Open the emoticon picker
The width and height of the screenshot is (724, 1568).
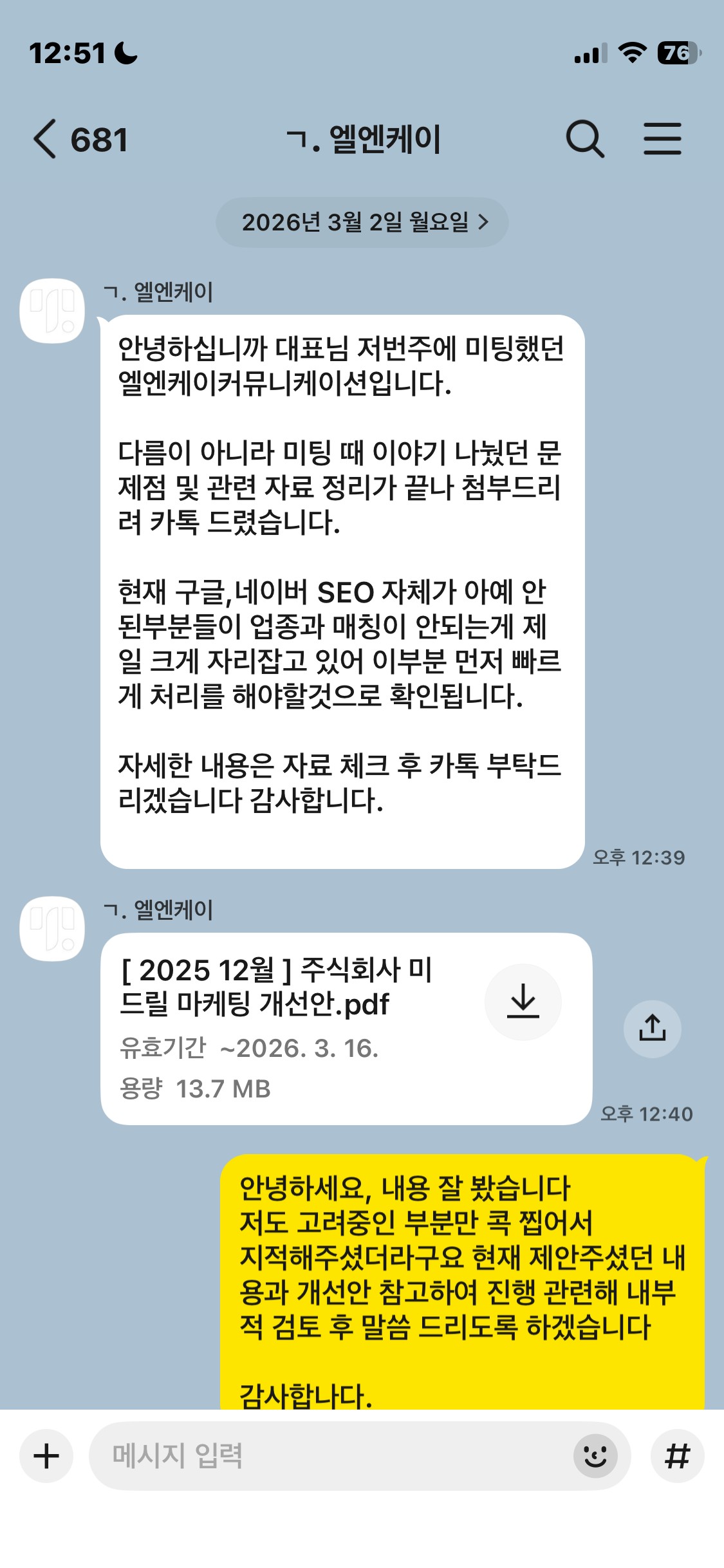coord(595,1456)
